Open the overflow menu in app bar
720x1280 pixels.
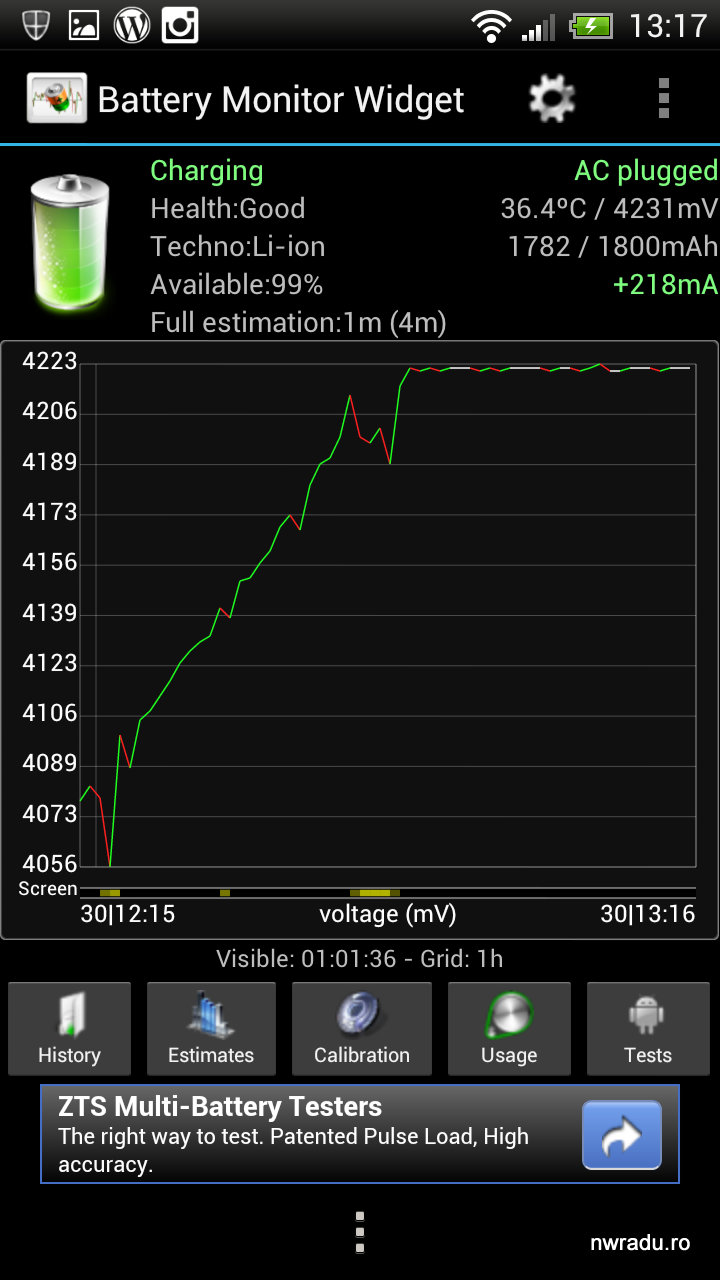pyautogui.click(x=663, y=99)
